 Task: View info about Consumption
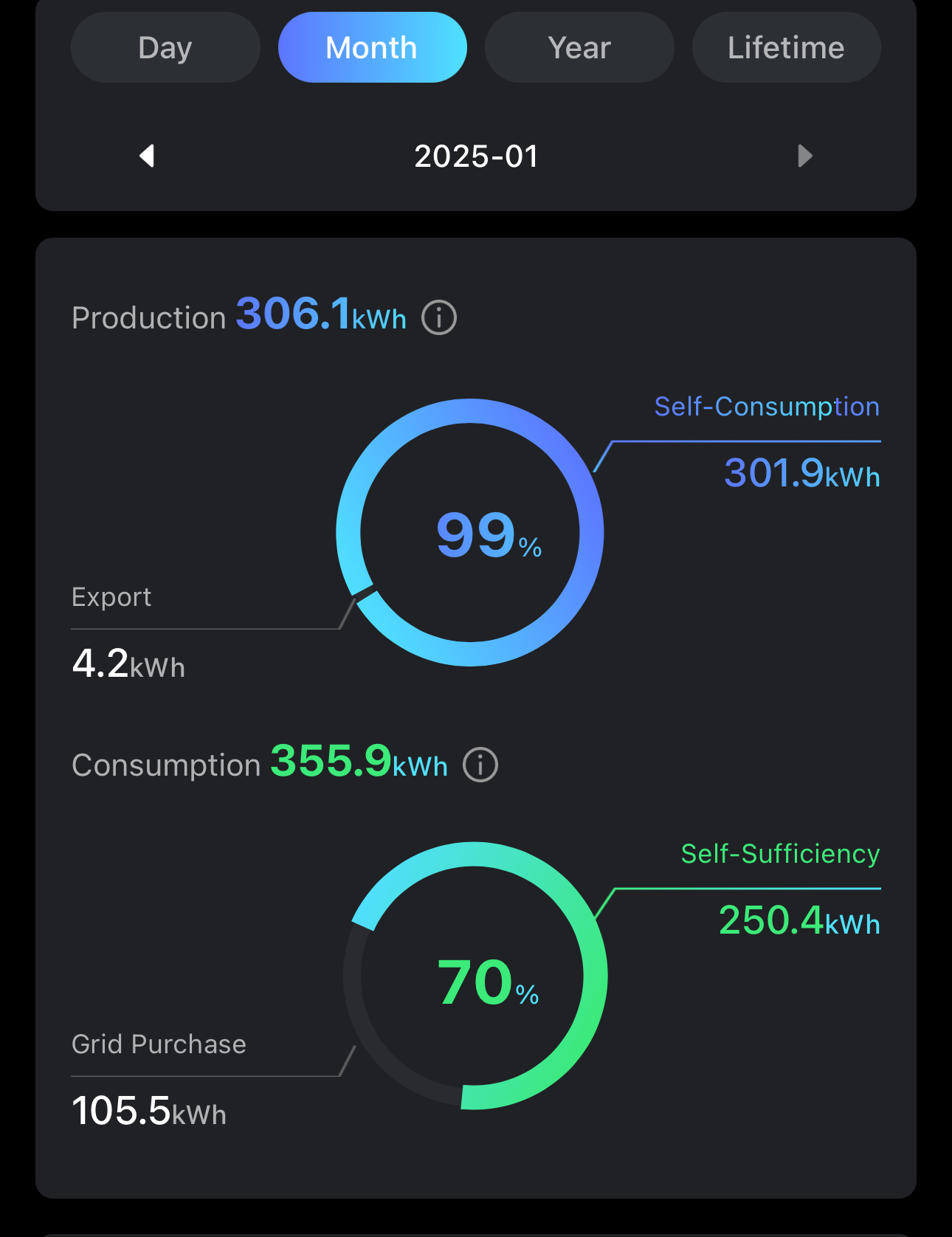(480, 765)
